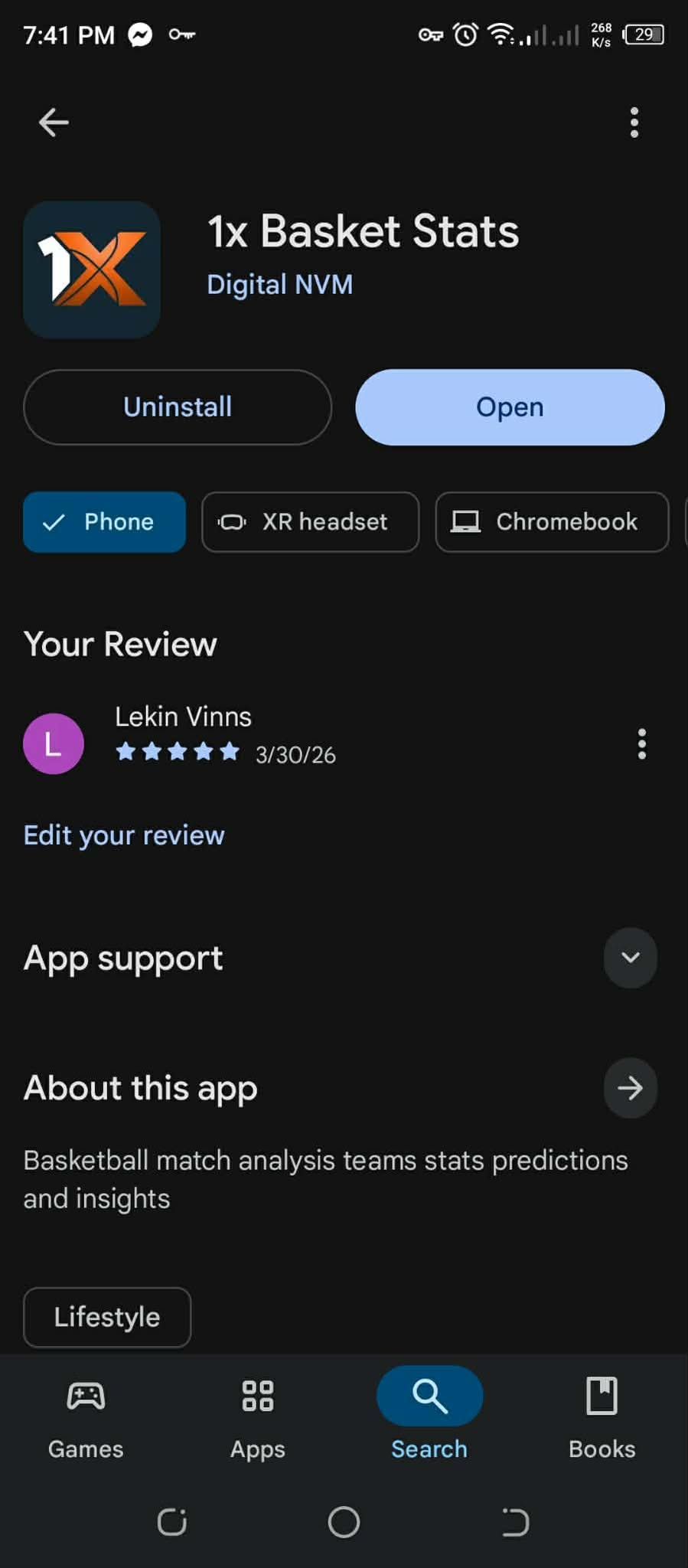Select the XR headset chip
The image size is (688, 1568).
tap(310, 522)
